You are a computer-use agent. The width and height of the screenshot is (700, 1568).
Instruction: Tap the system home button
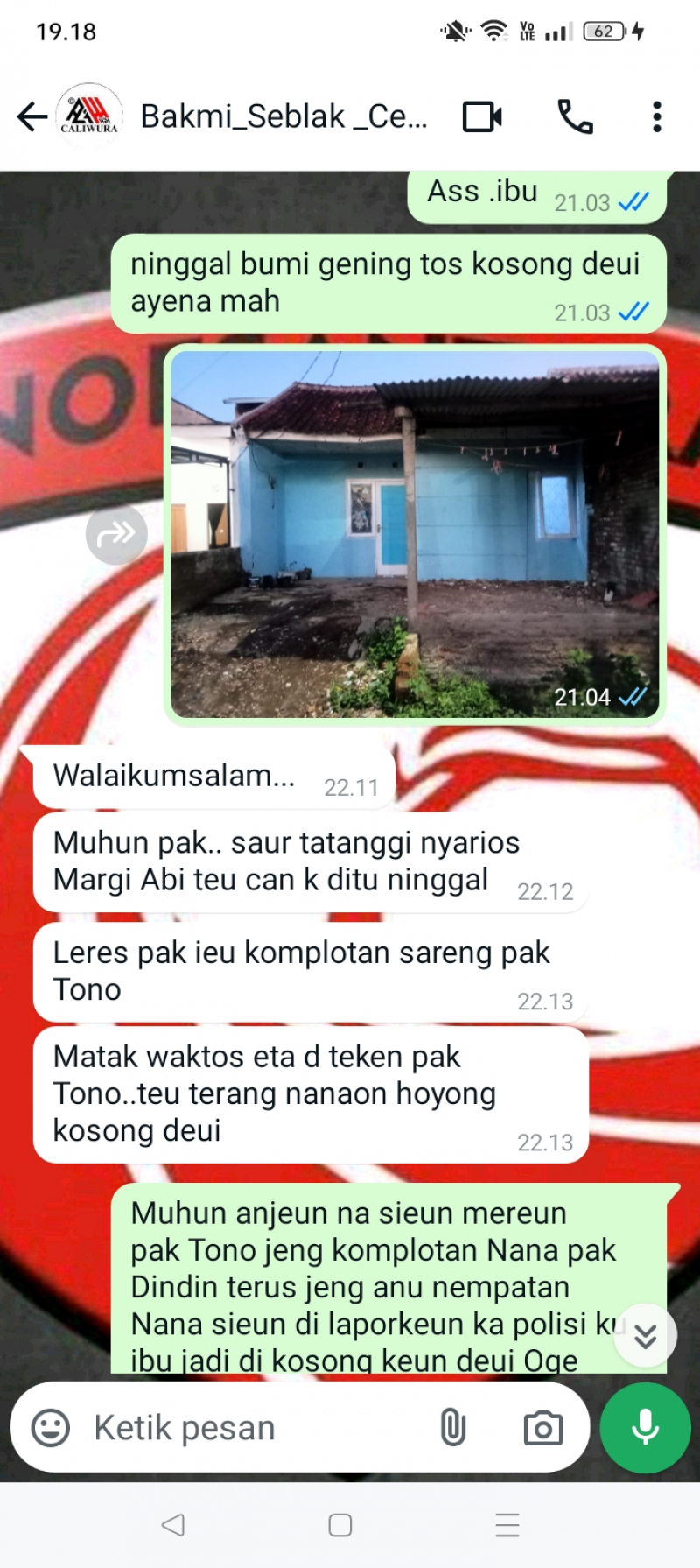(340, 1525)
